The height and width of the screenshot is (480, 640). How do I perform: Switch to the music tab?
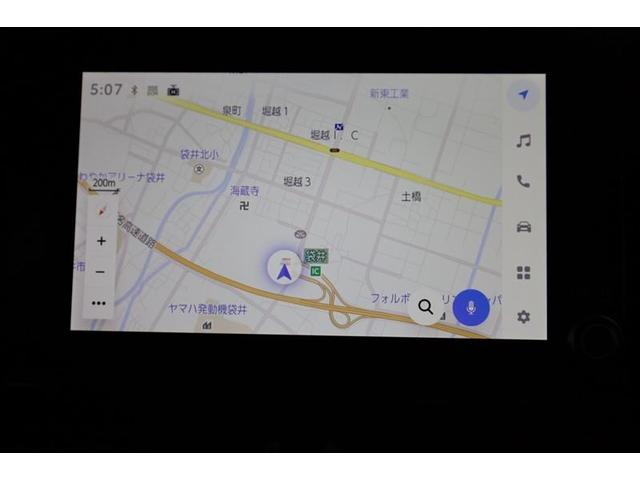523,140
